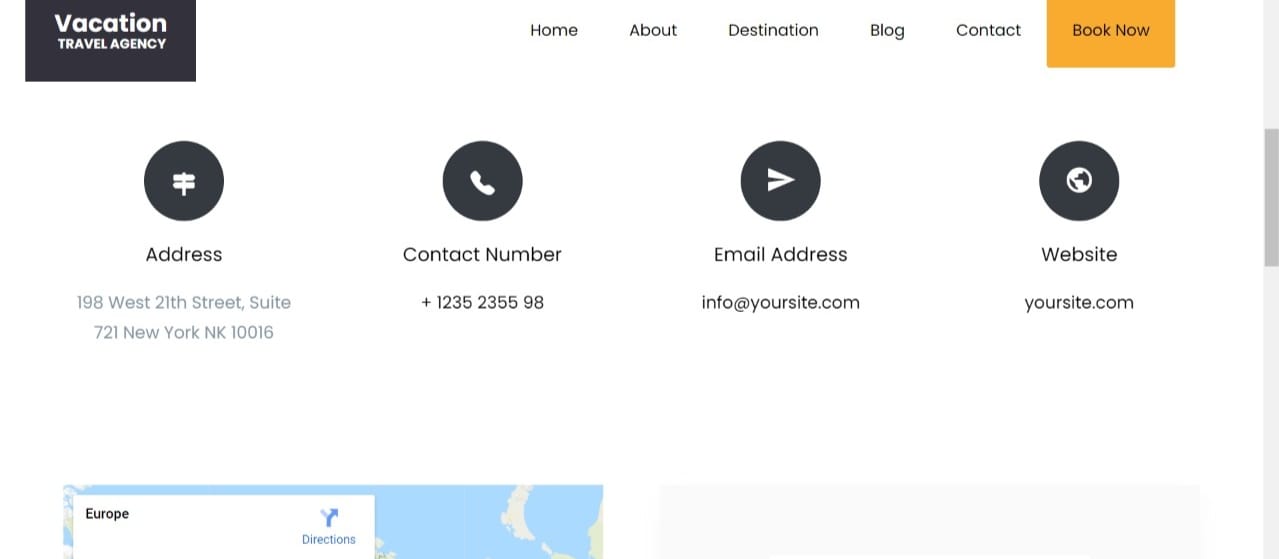The width and height of the screenshot is (1279, 559).
Task: Open the Destination menu item
Action: pos(773,30)
